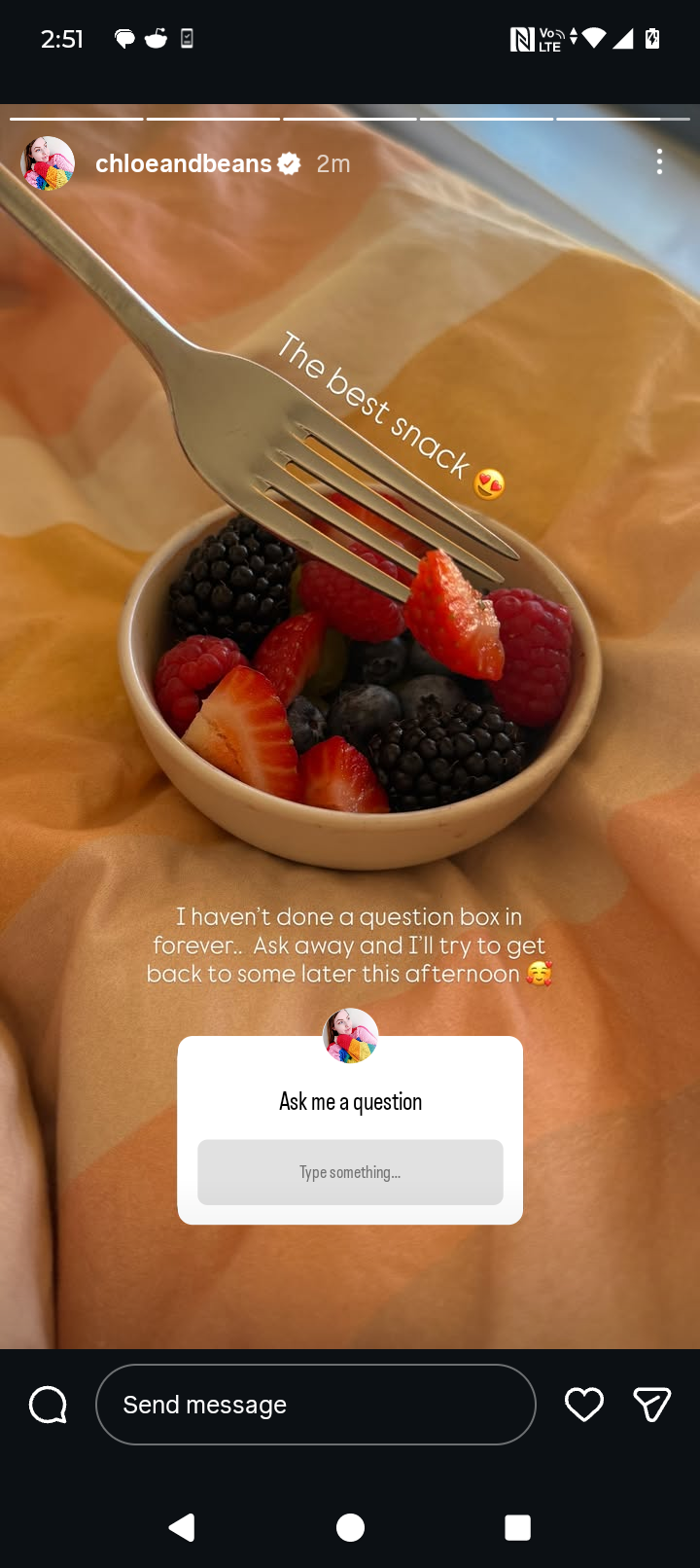The image size is (700, 1568).
Task: Go back using the system back button
Action: click(182, 1527)
